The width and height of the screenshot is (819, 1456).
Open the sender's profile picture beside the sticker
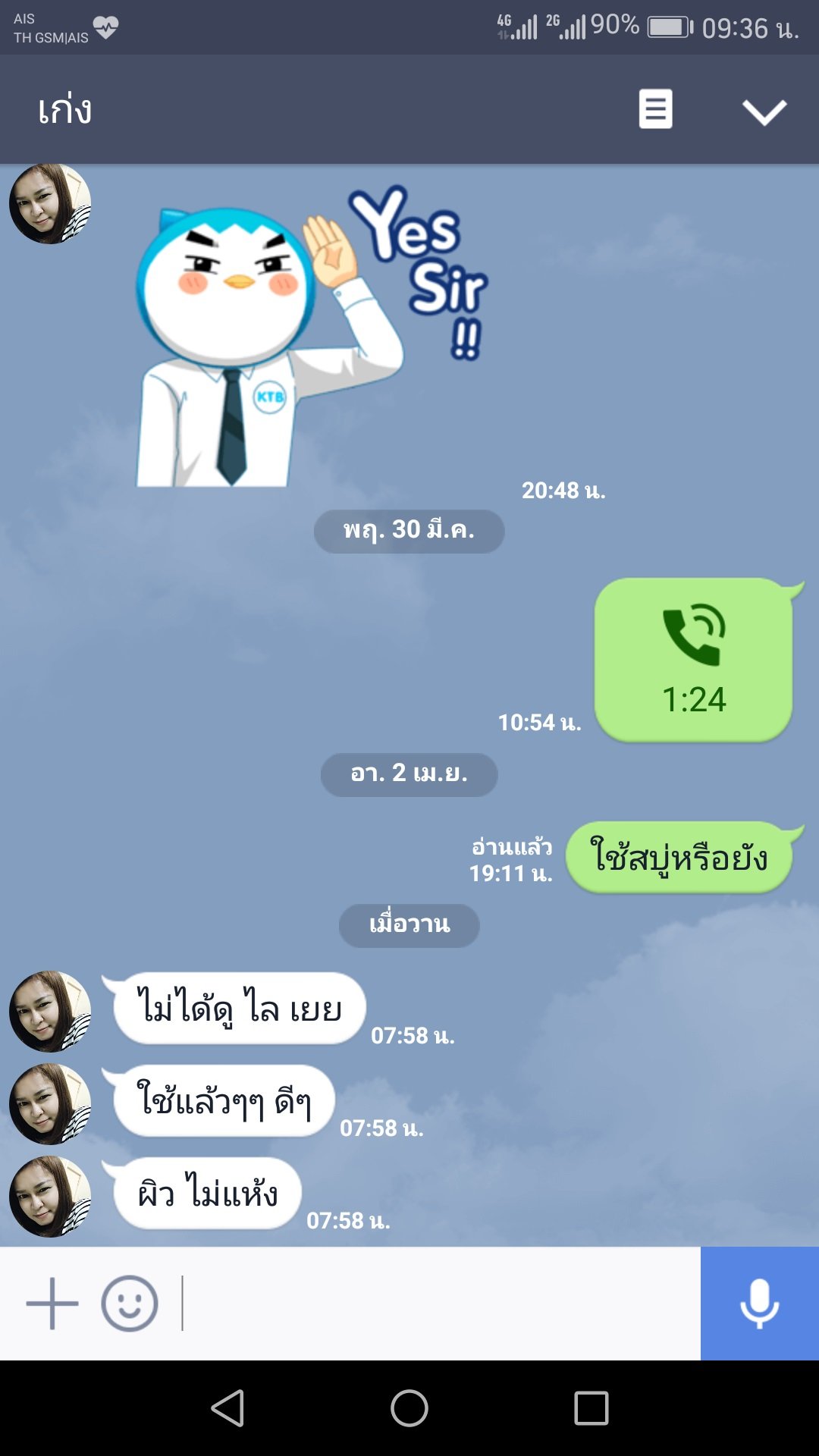coord(50,204)
